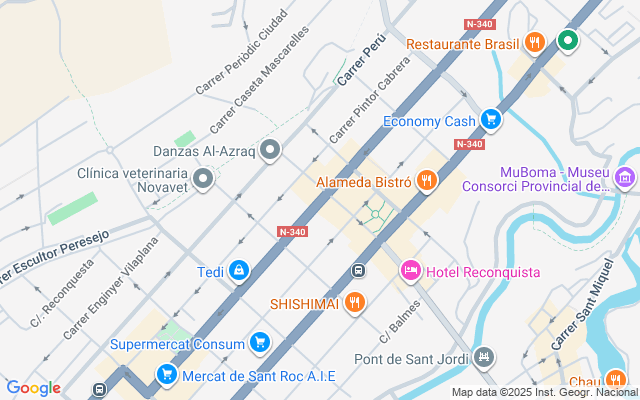
Task: Tap the Mercat de Sant Roc pin
Action: coord(166,375)
